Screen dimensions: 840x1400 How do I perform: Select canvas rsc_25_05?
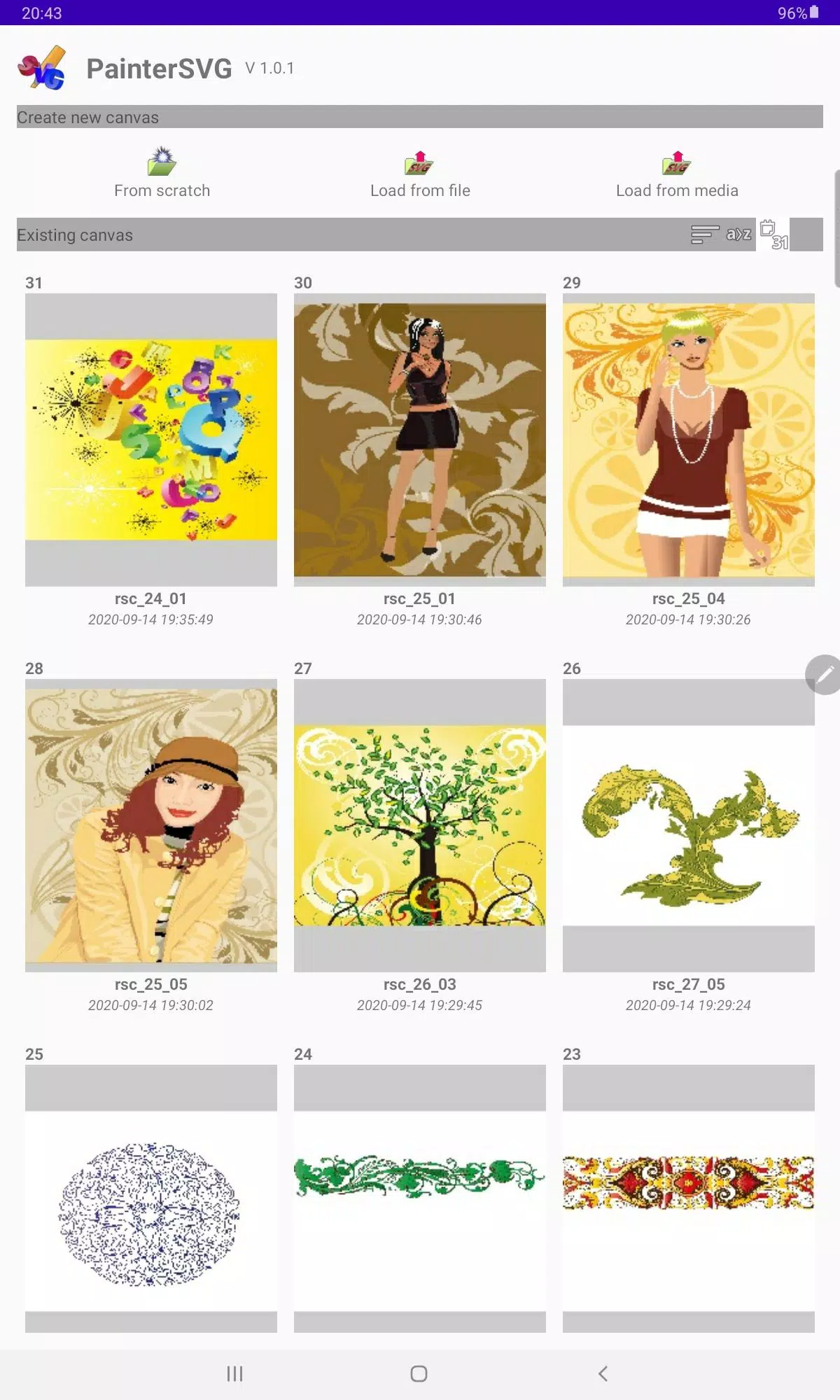[151, 825]
